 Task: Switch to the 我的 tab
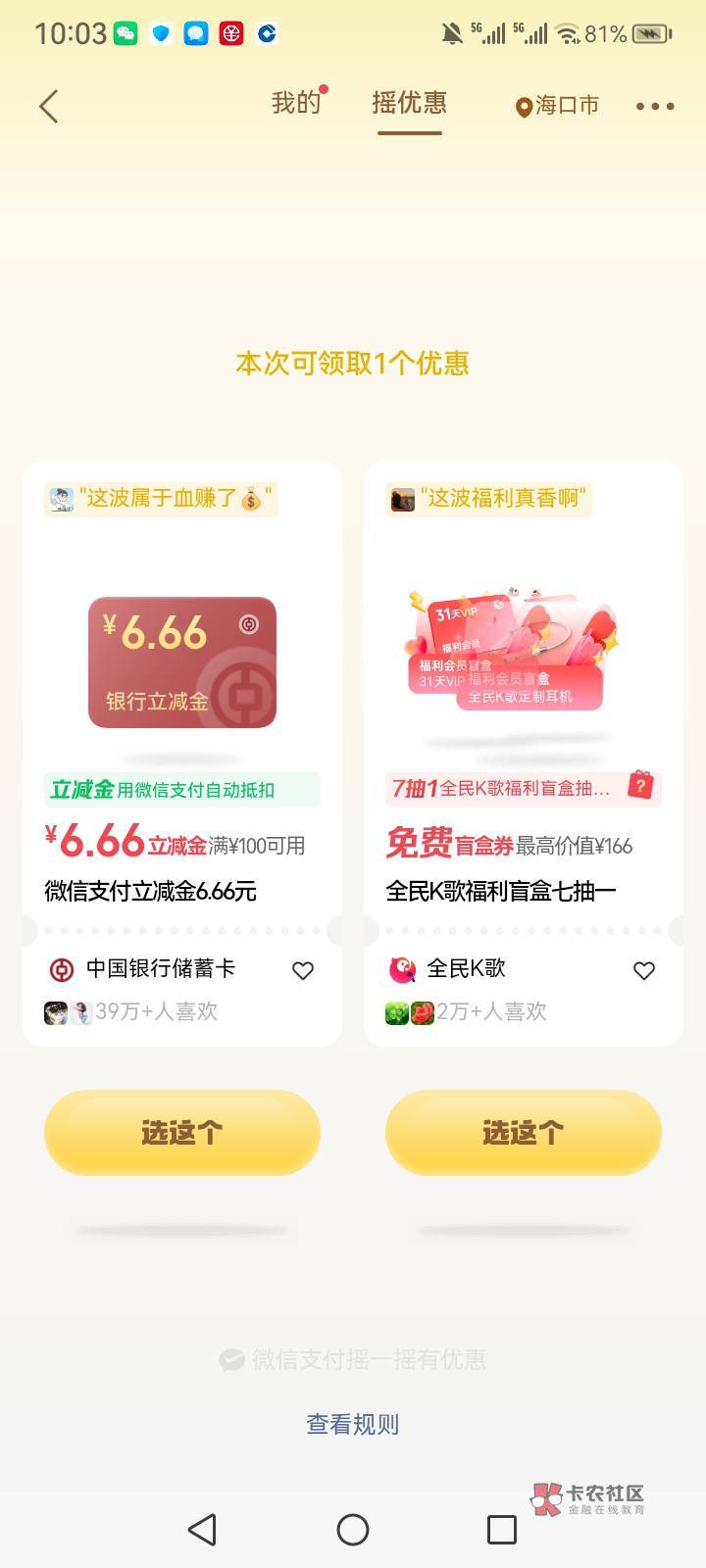(296, 103)
